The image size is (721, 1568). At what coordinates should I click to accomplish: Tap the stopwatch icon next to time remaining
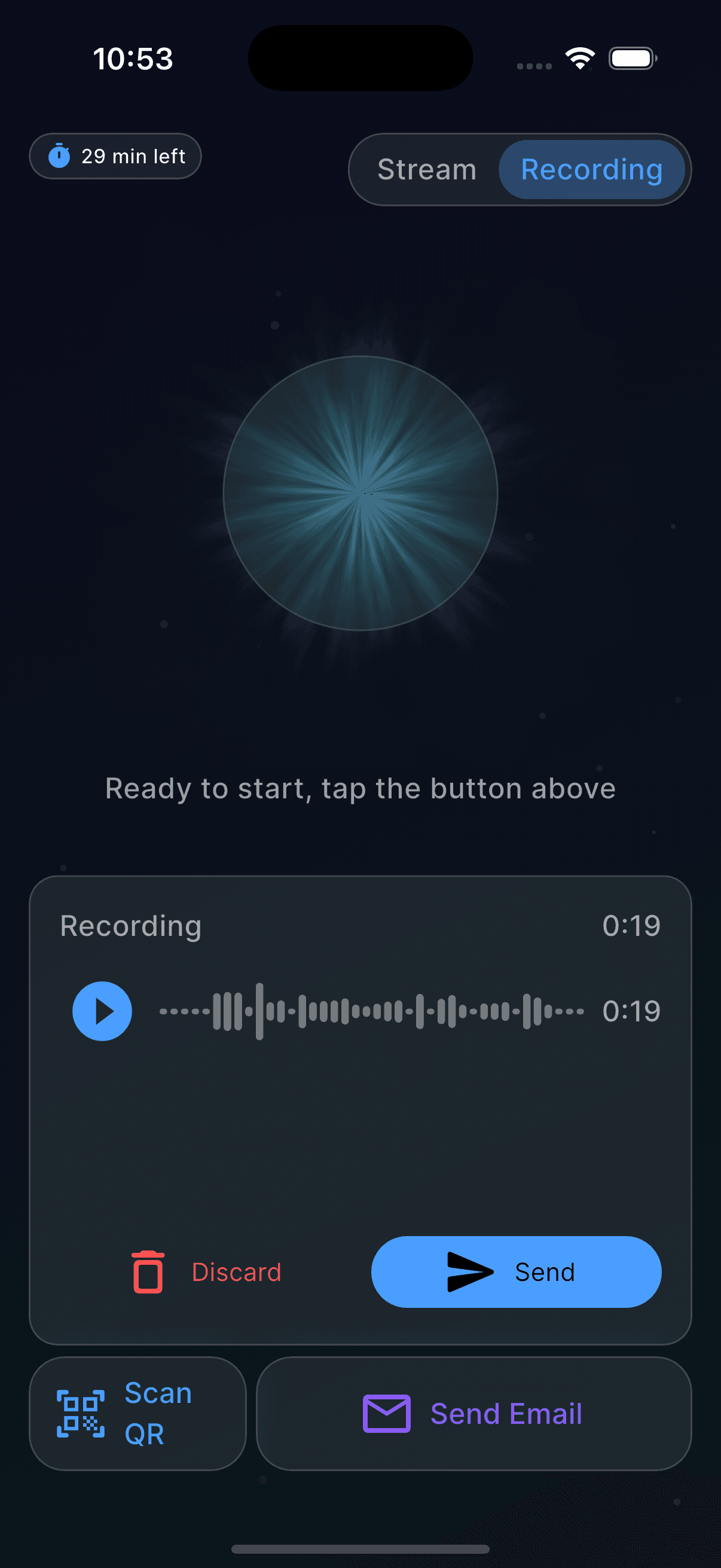coord(59,156)
